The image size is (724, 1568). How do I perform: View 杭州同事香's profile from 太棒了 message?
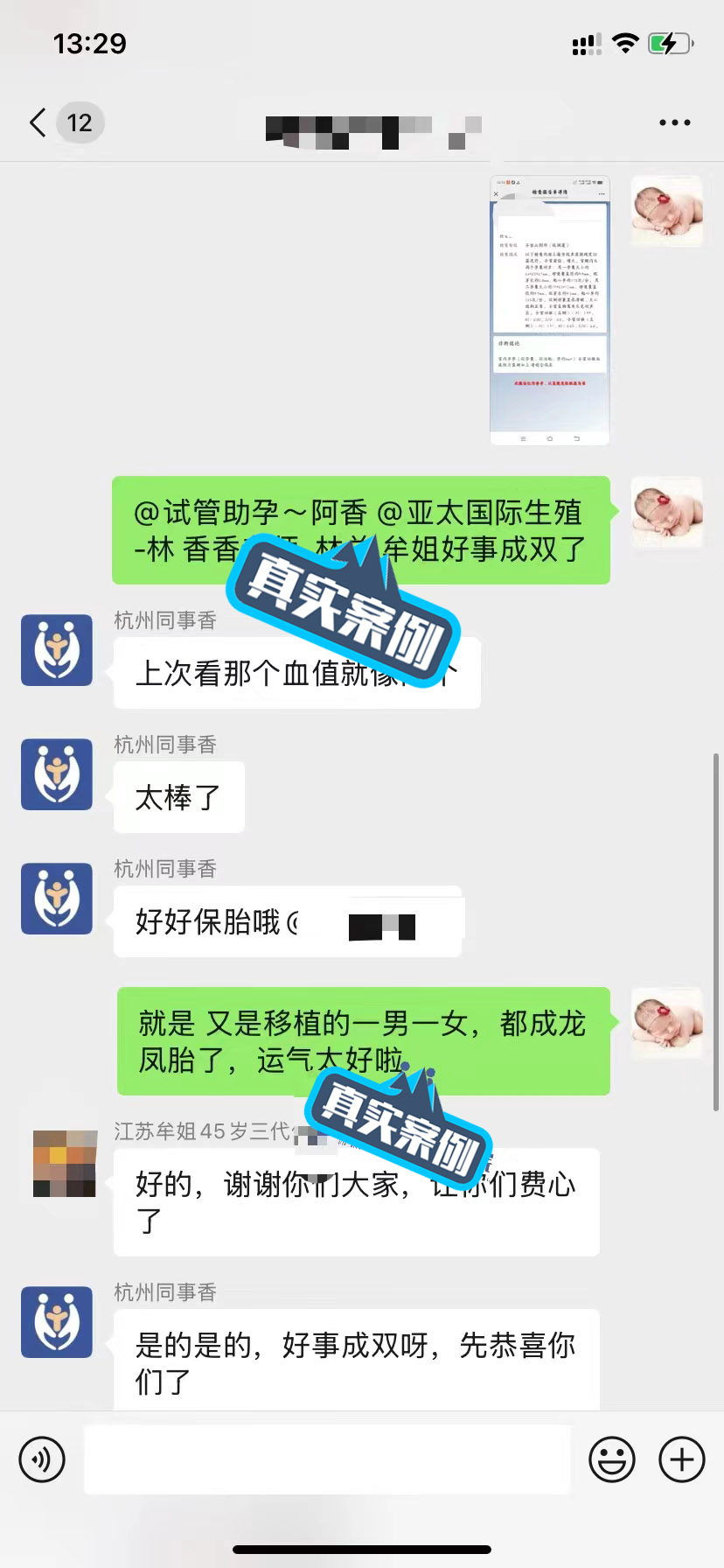click(57, 774)
